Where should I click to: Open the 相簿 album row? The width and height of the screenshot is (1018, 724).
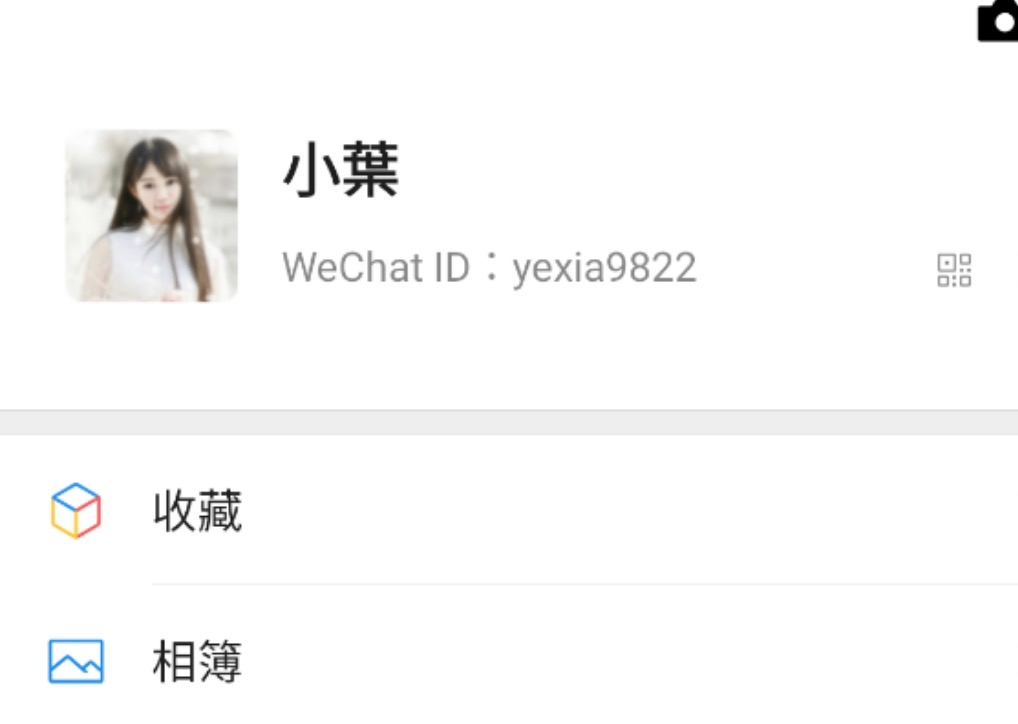[x=197, y=662]
